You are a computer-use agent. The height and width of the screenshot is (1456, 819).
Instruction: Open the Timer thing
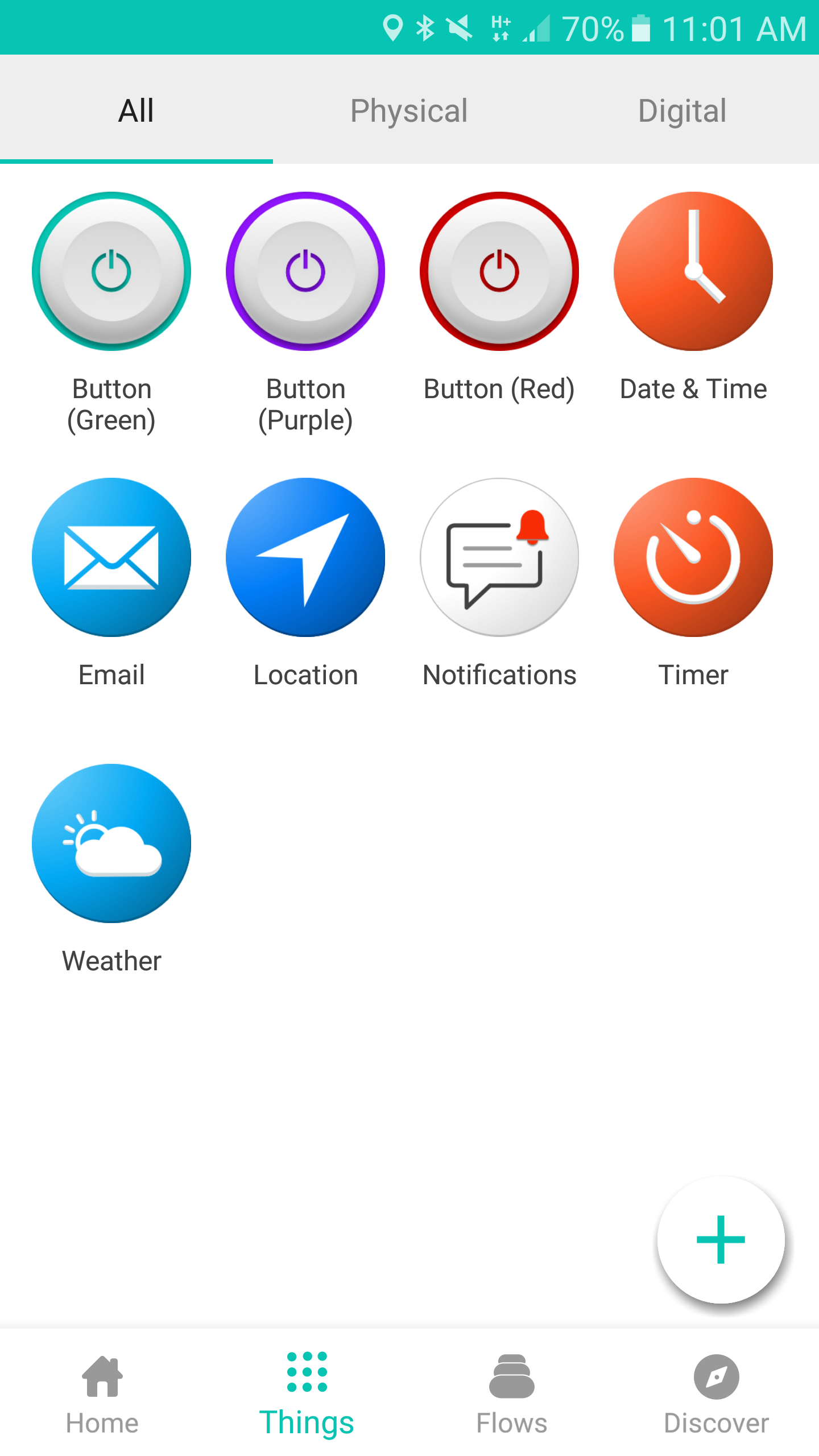(x=694, y=559)
